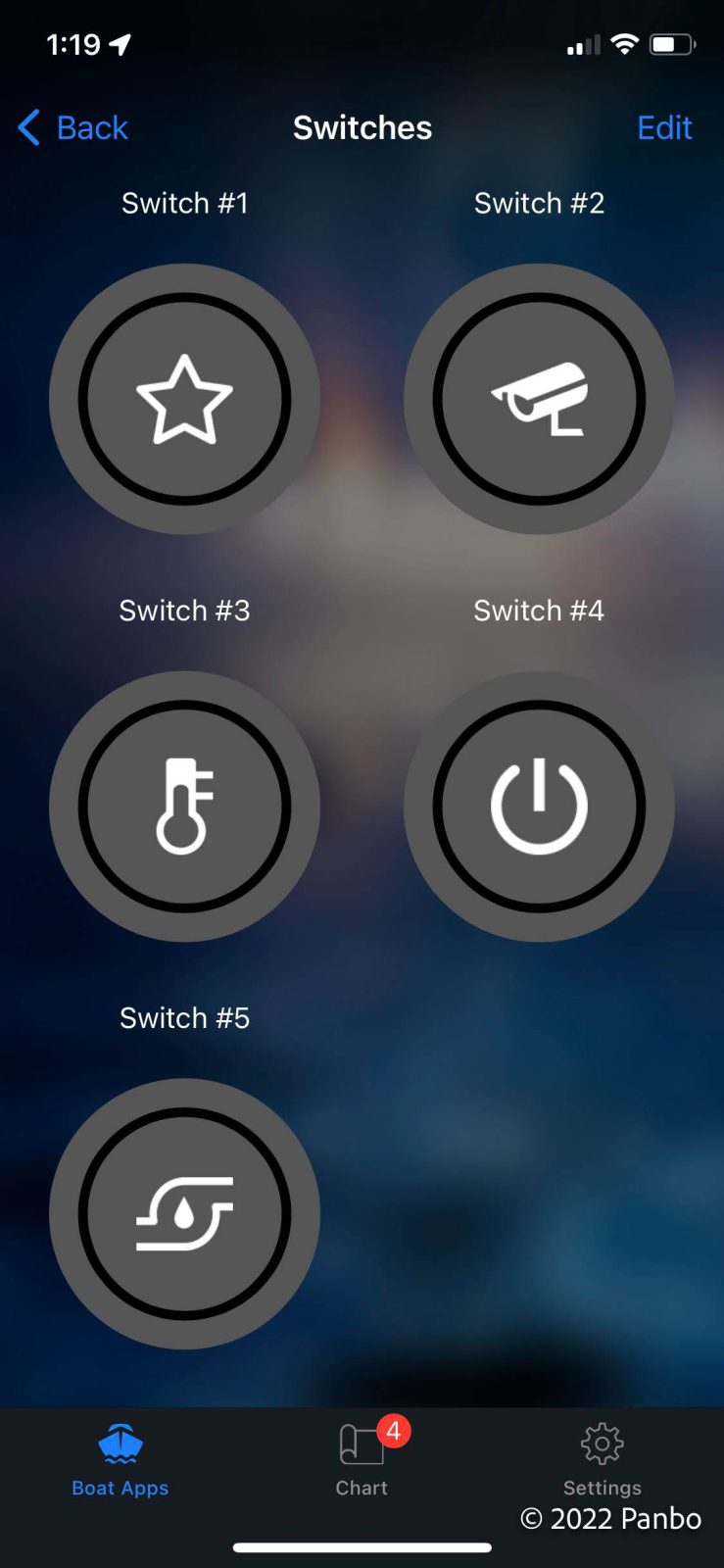
Task: Go back to the previous screen
Action: (x=73, y=127)
